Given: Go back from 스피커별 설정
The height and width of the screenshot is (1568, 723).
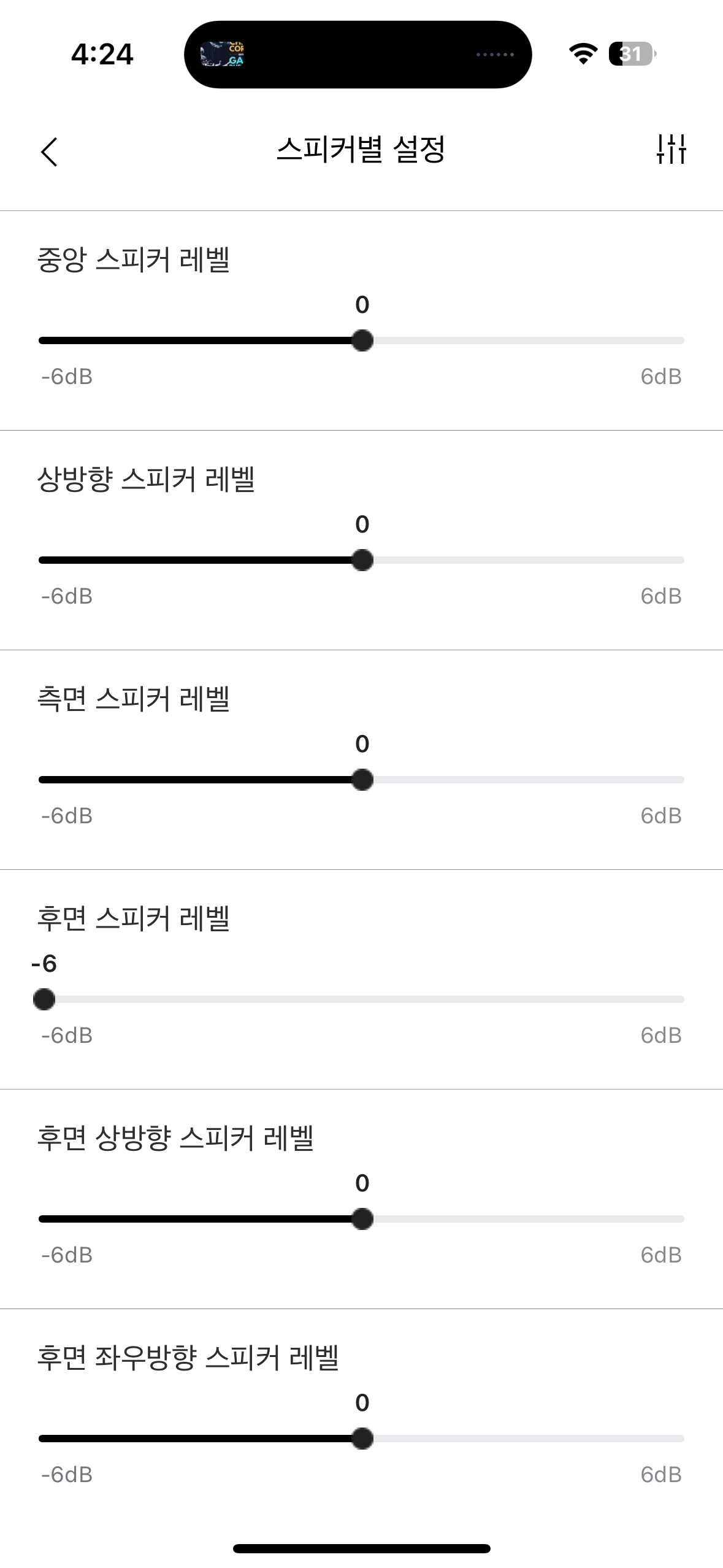Looking at the screenshot, I should (x=49, y=152).
